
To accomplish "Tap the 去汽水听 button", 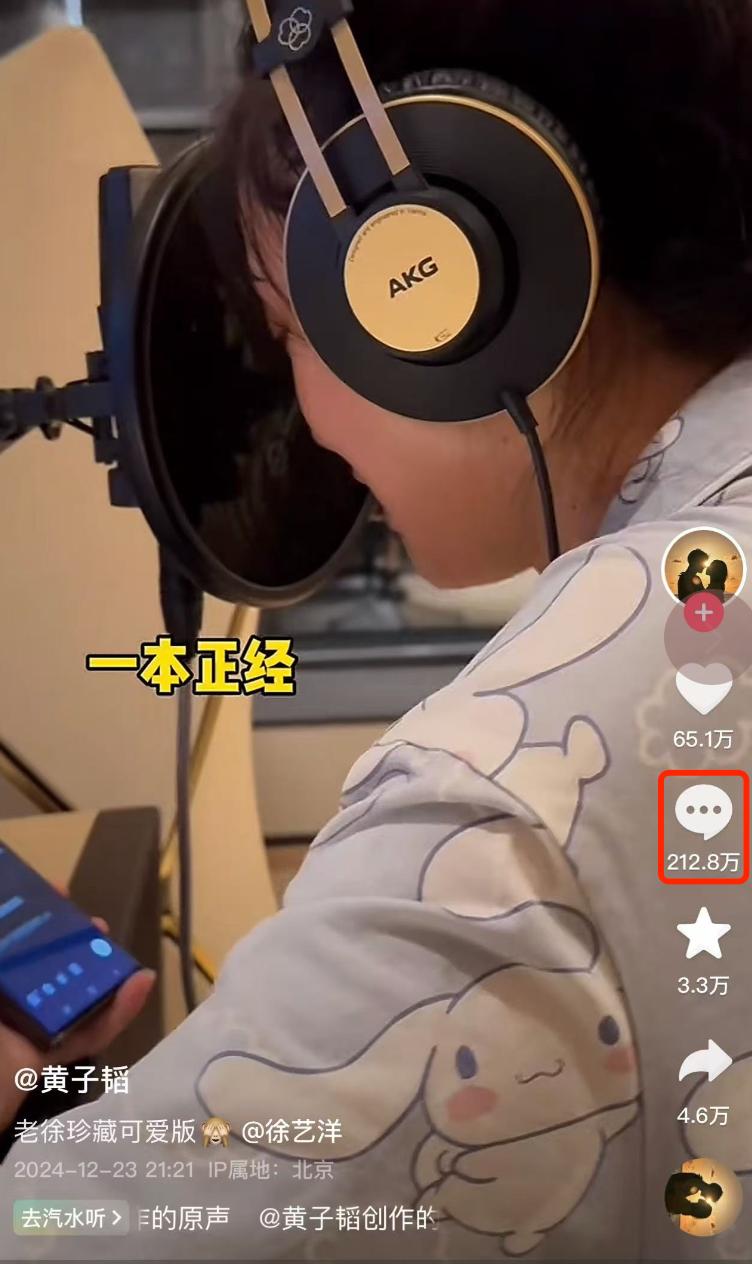I will coord(71,1218).
